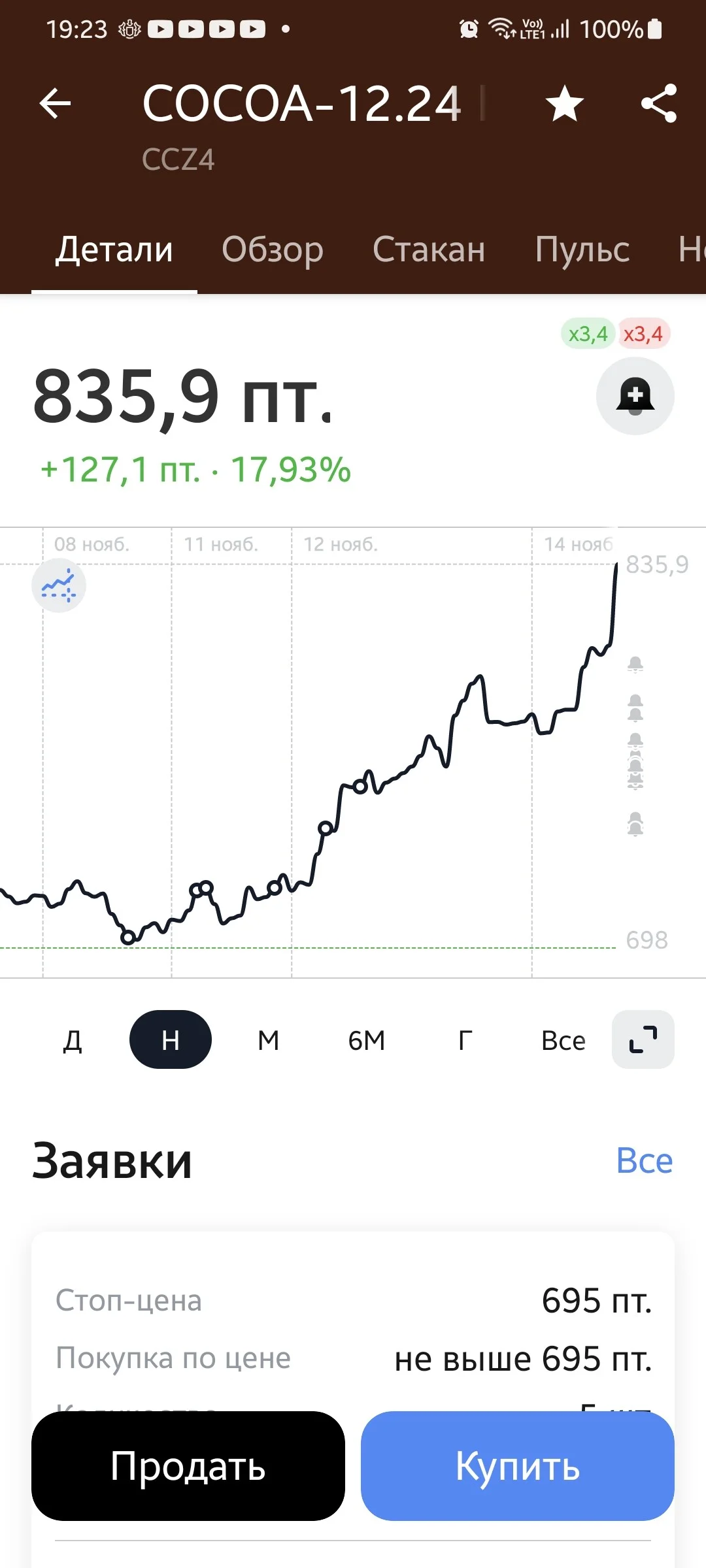The height and width of the screenshot is (1568, 706).
Task: Select the Детали tab
Action: click(x=114, y=249)
